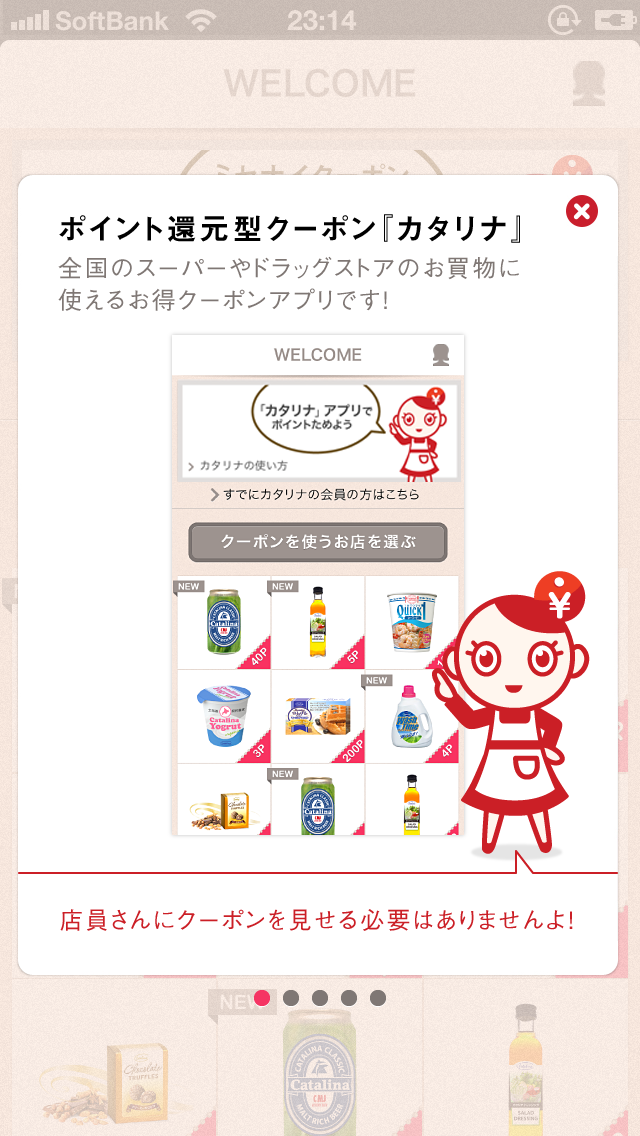This screenshot has width=640, height=1136.
Task: Go to the third tutorial page dot
Action: [x=320, y=997]
